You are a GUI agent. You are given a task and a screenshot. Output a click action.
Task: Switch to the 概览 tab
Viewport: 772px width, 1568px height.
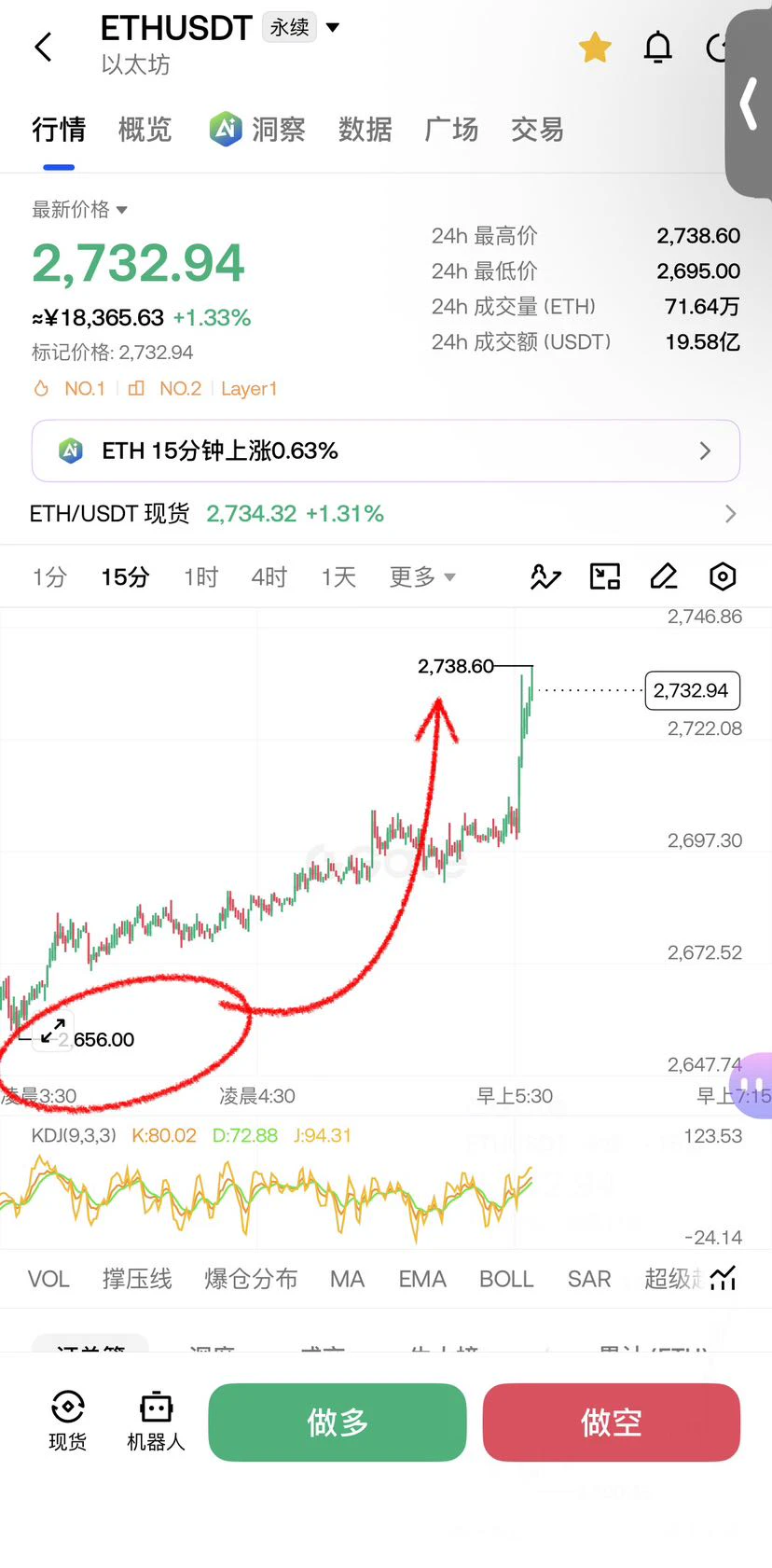coord(145,130)
